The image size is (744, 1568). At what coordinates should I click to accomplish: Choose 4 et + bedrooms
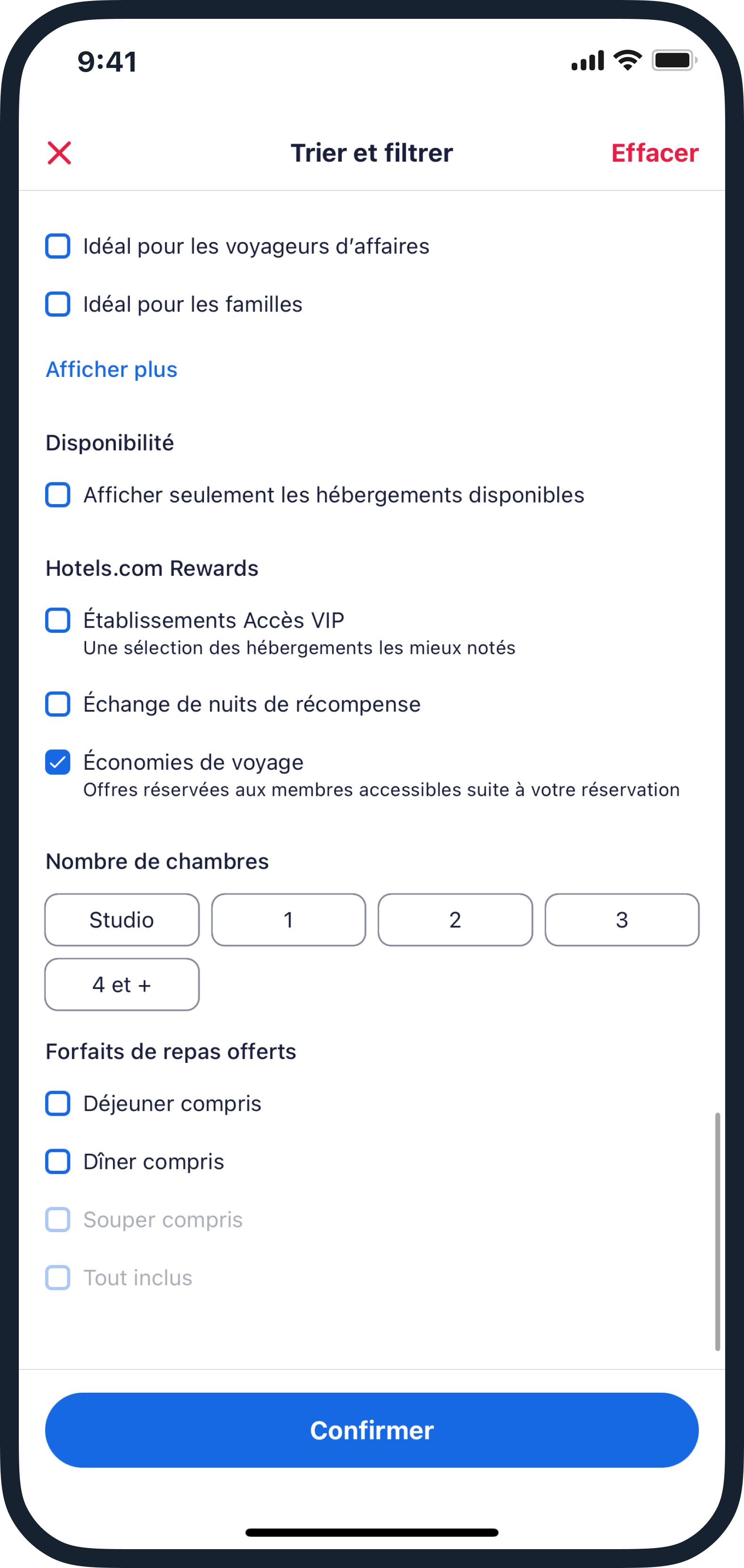point(121,984)
